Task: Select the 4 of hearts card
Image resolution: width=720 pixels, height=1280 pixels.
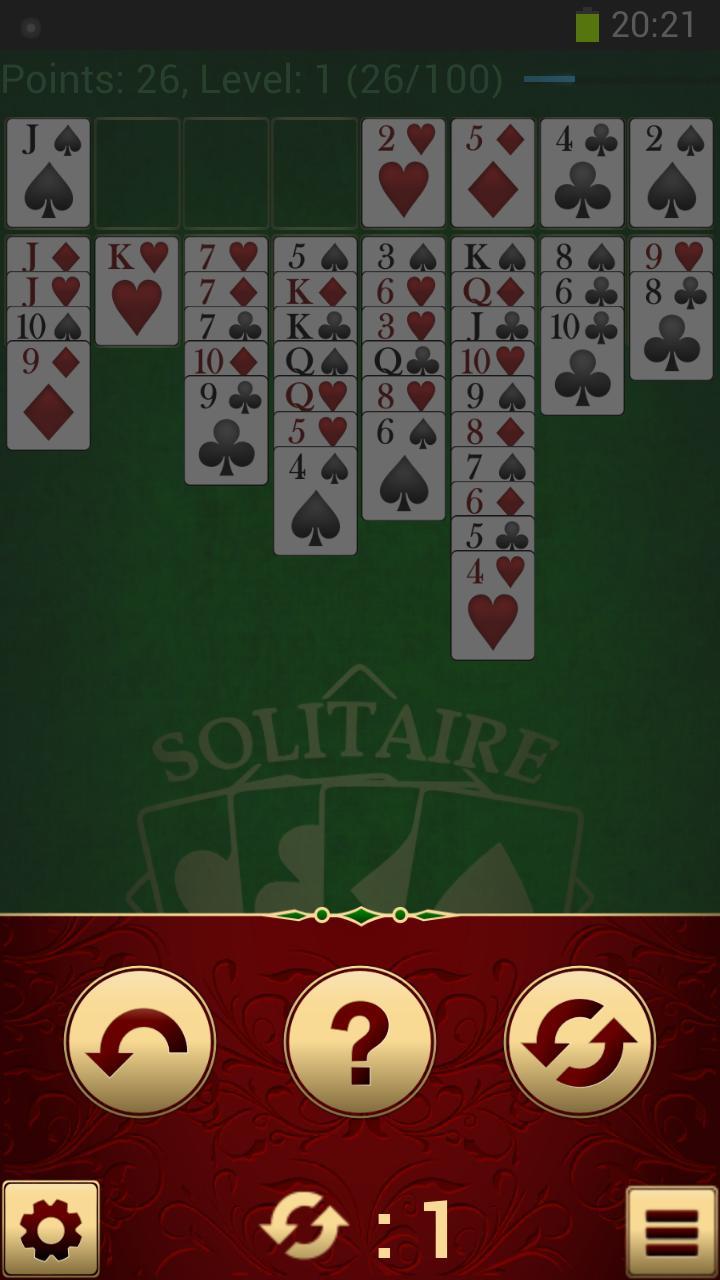Action: click(x=492, y=606)
